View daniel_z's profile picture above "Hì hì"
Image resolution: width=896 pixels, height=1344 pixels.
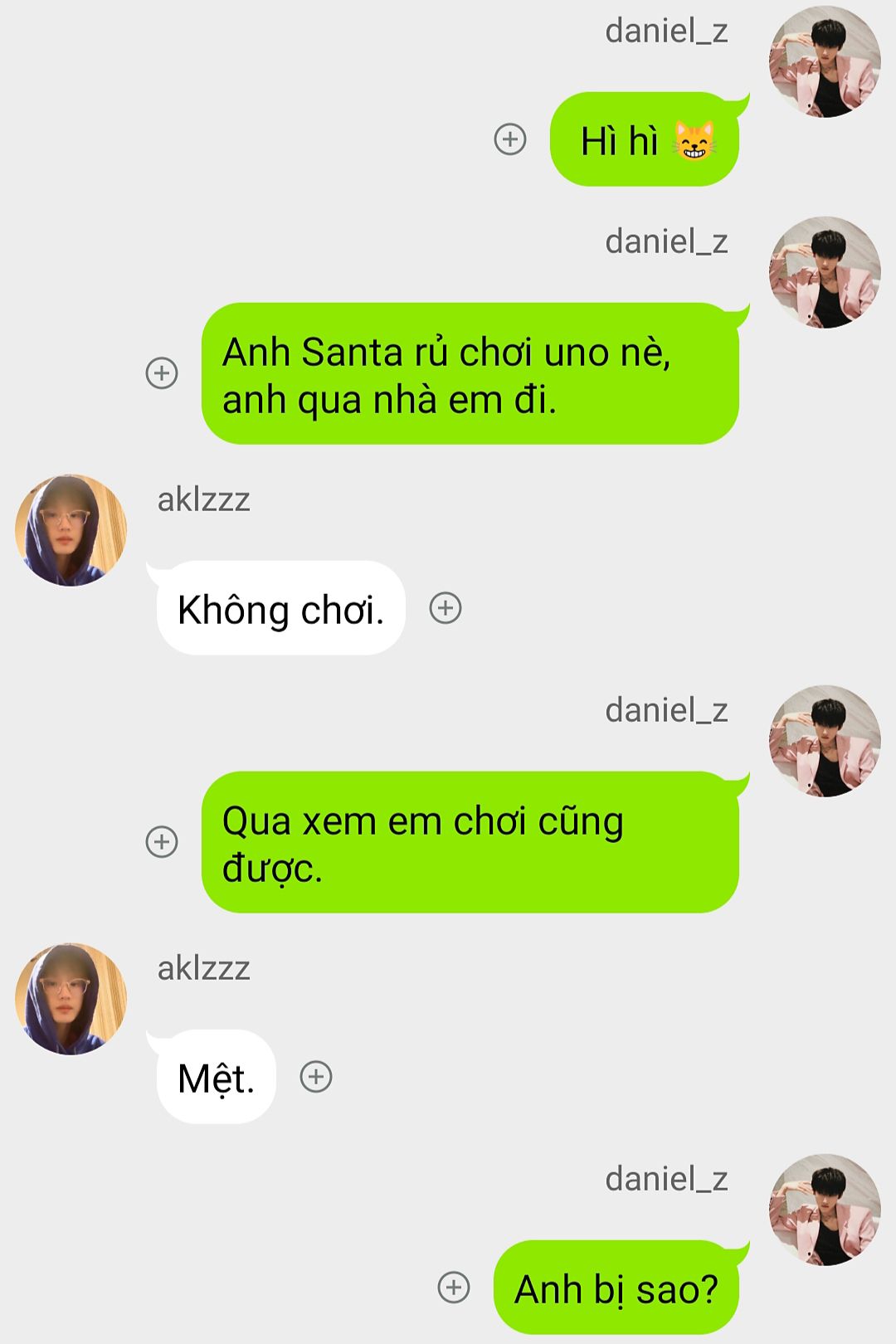pyautogui.click(x=825, y=62)
